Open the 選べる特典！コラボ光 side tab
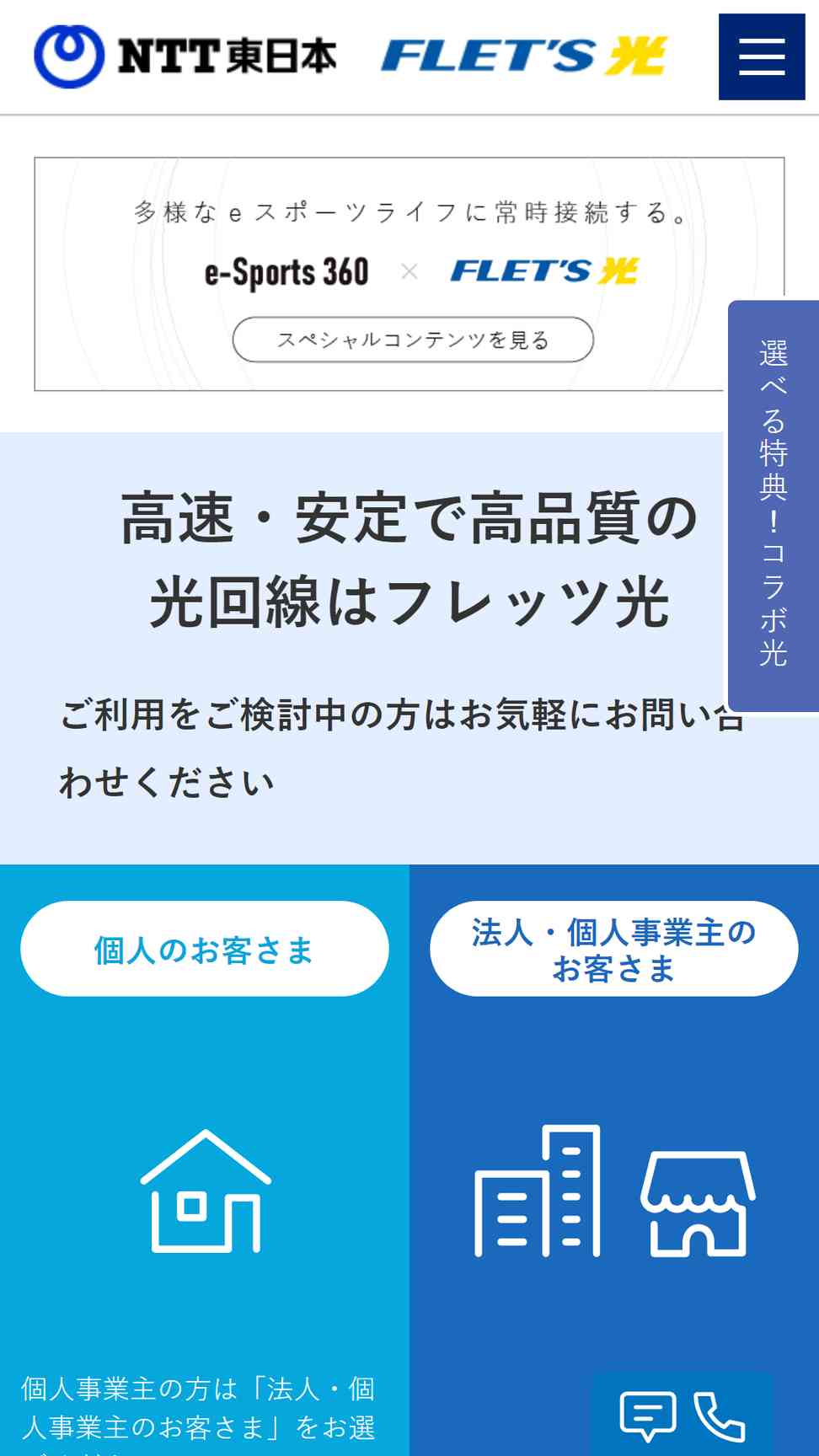819x1456 pixels. point(773,506)
